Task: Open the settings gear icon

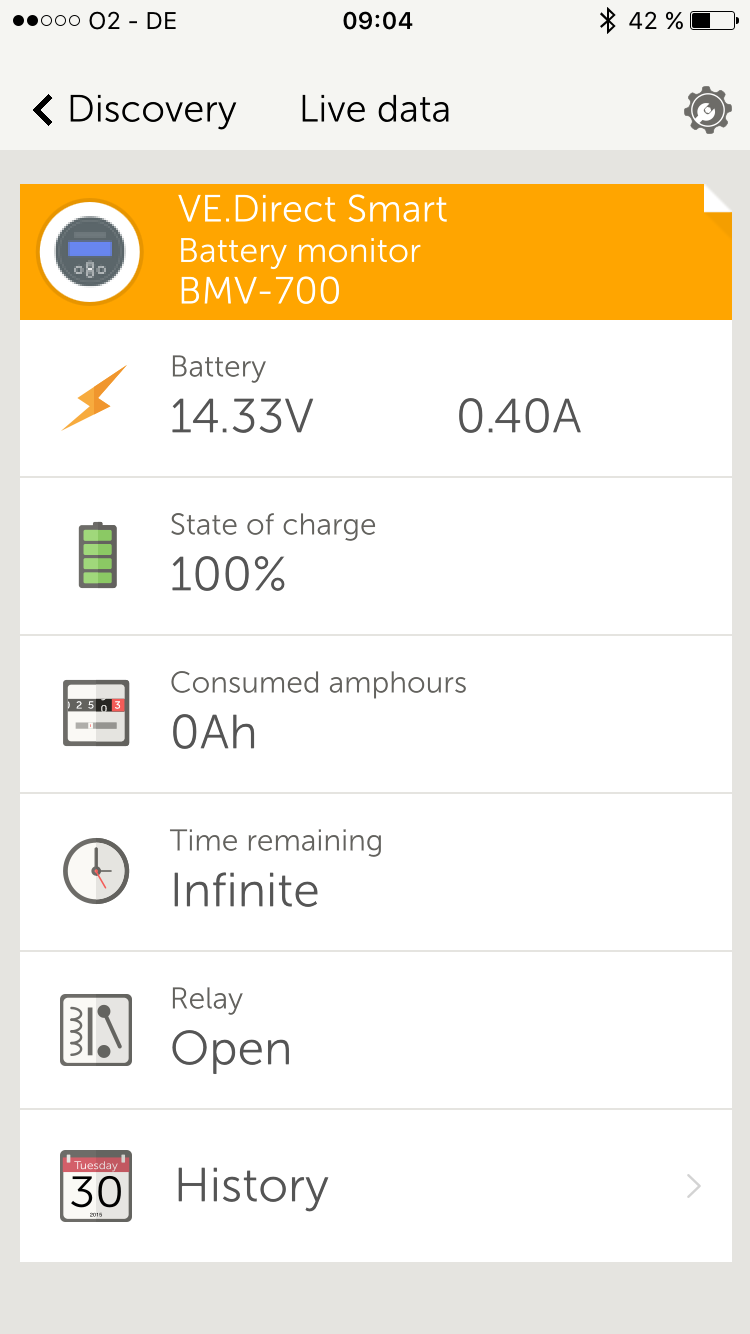Action: [x=707, y=110]
